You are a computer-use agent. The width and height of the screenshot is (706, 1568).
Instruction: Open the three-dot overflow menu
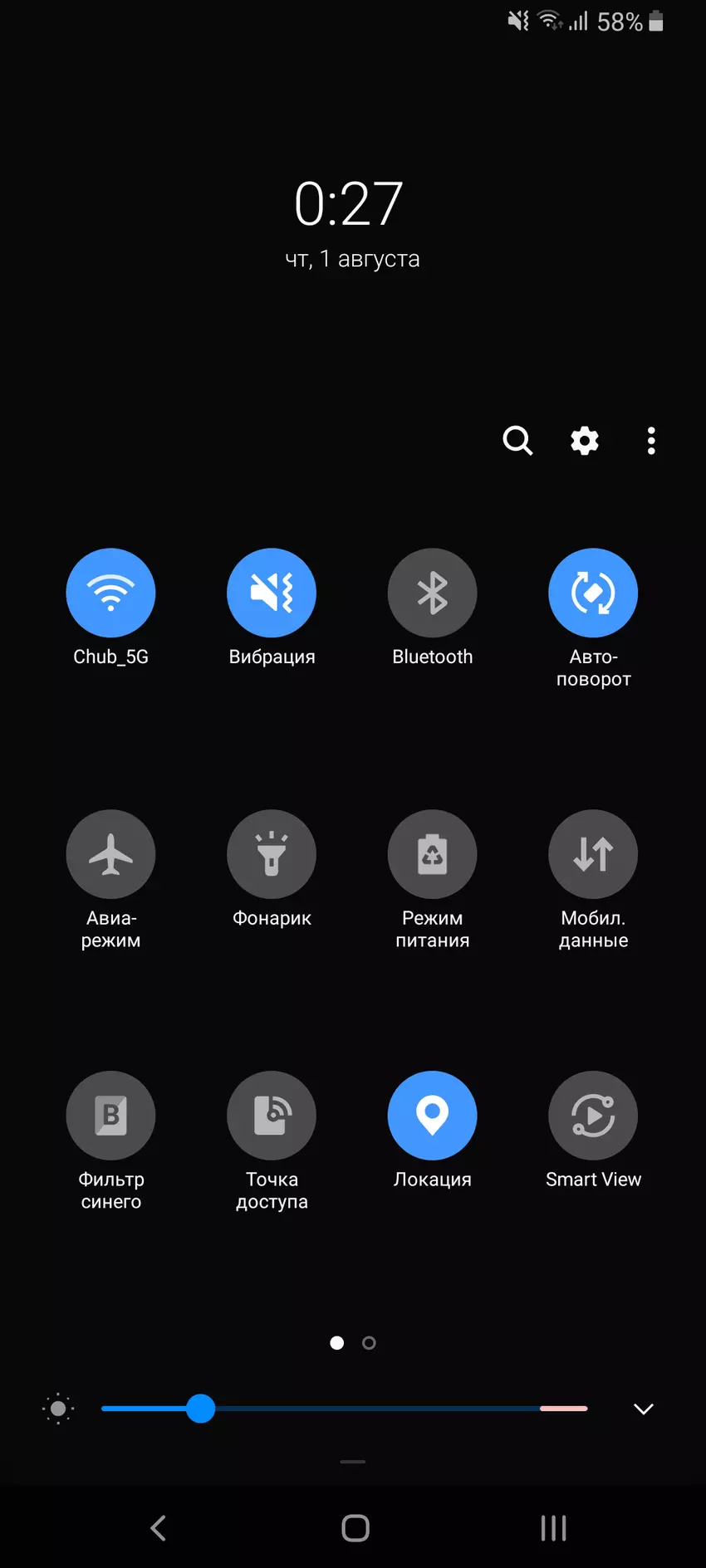[651, 440]
